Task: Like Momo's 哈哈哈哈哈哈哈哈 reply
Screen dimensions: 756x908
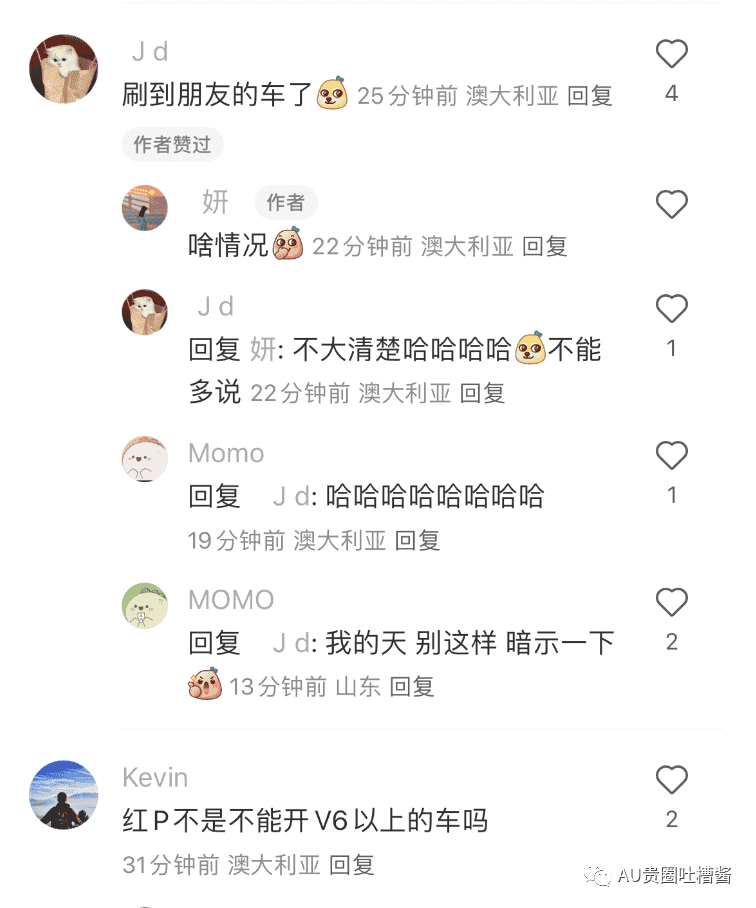Action: click(671, 456)
